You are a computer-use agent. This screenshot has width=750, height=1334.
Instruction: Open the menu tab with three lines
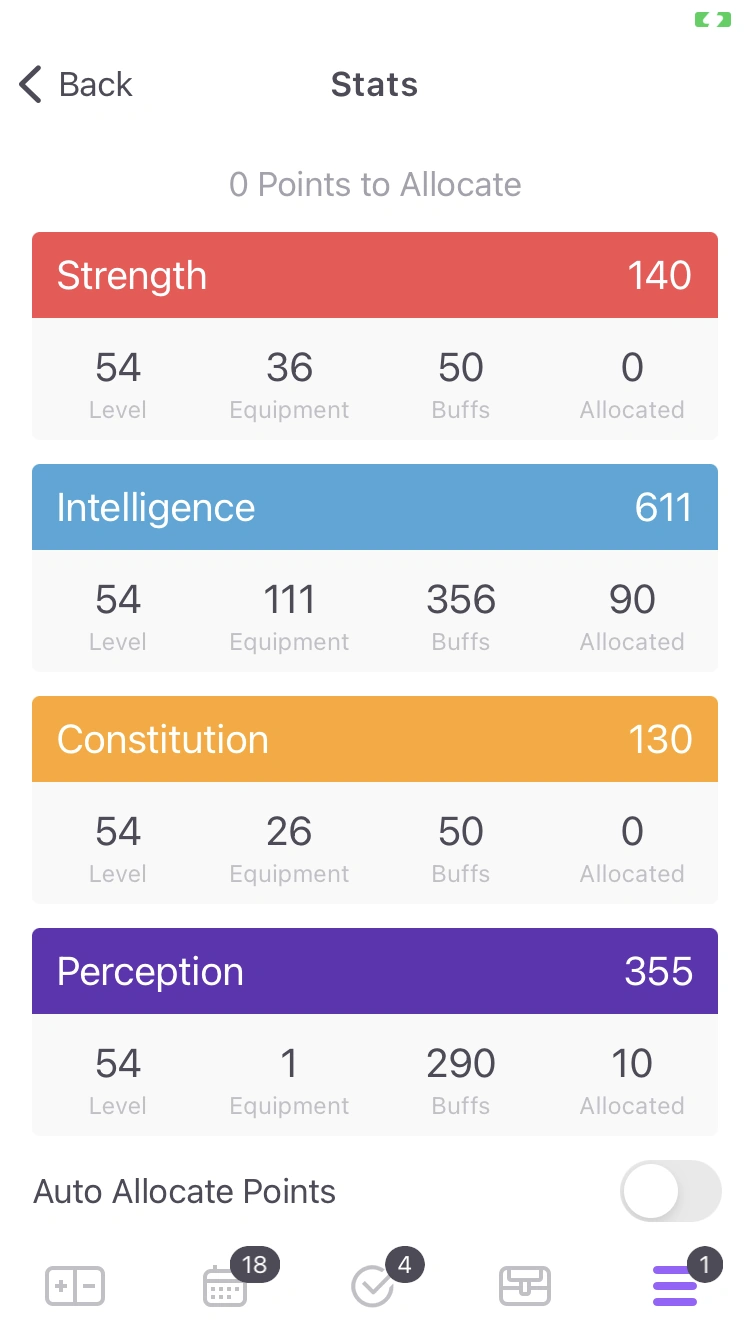(x=675, y=1286)
